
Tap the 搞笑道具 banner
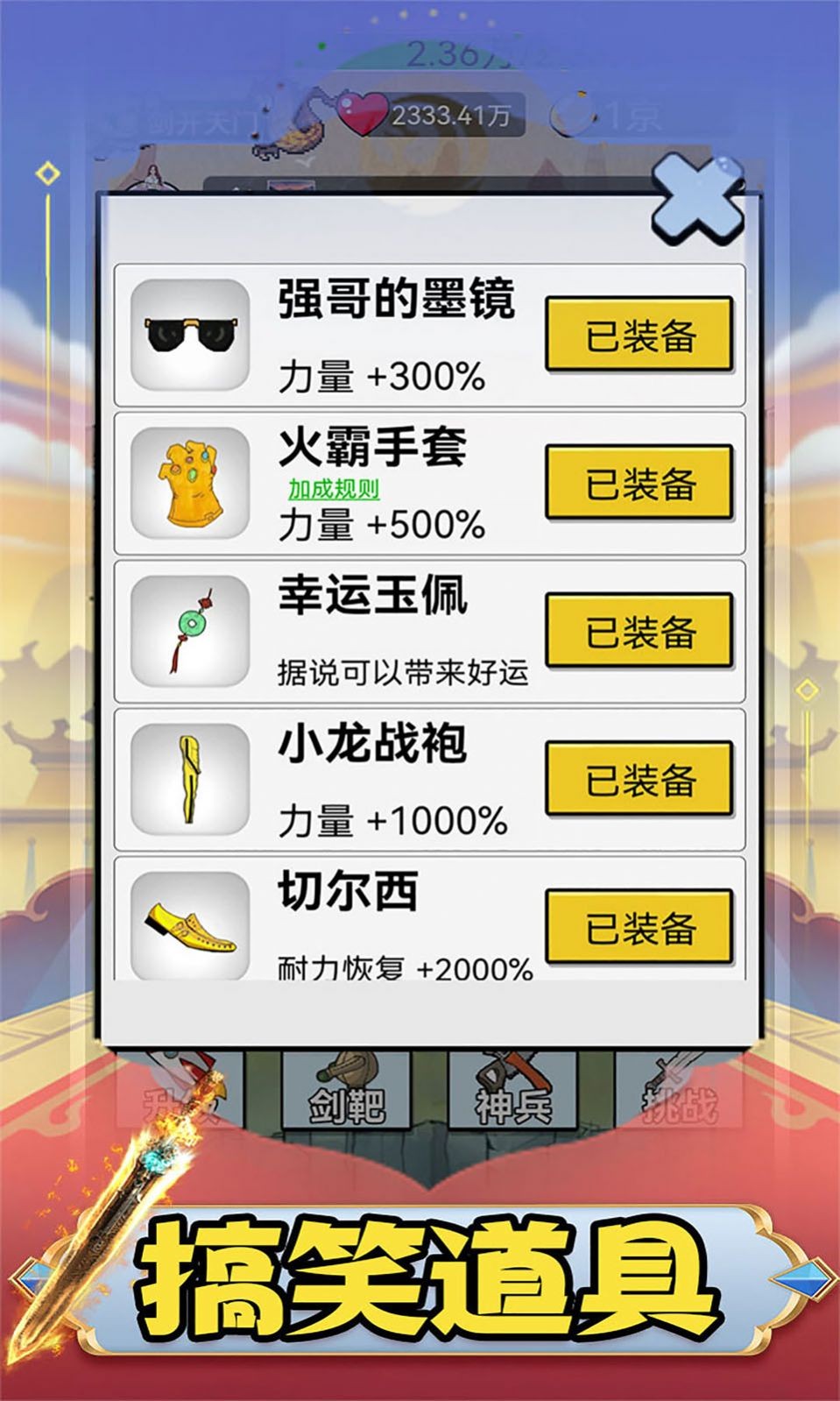pos(420,1279)
